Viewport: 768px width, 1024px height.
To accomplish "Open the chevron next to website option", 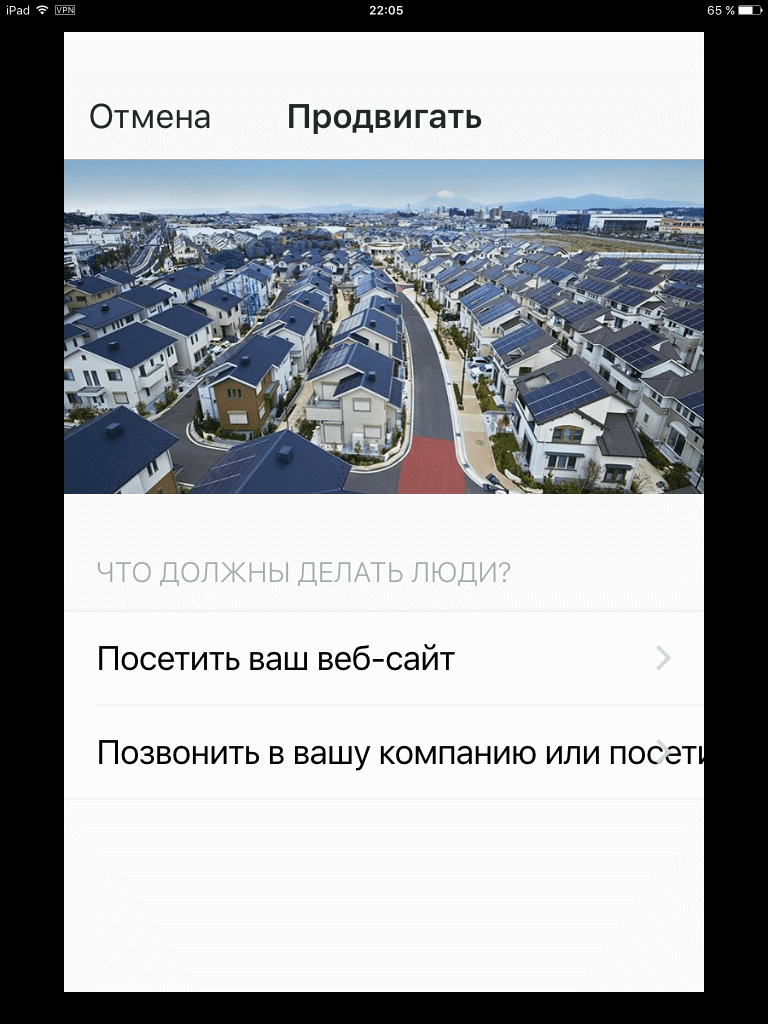I will [663, 658].
